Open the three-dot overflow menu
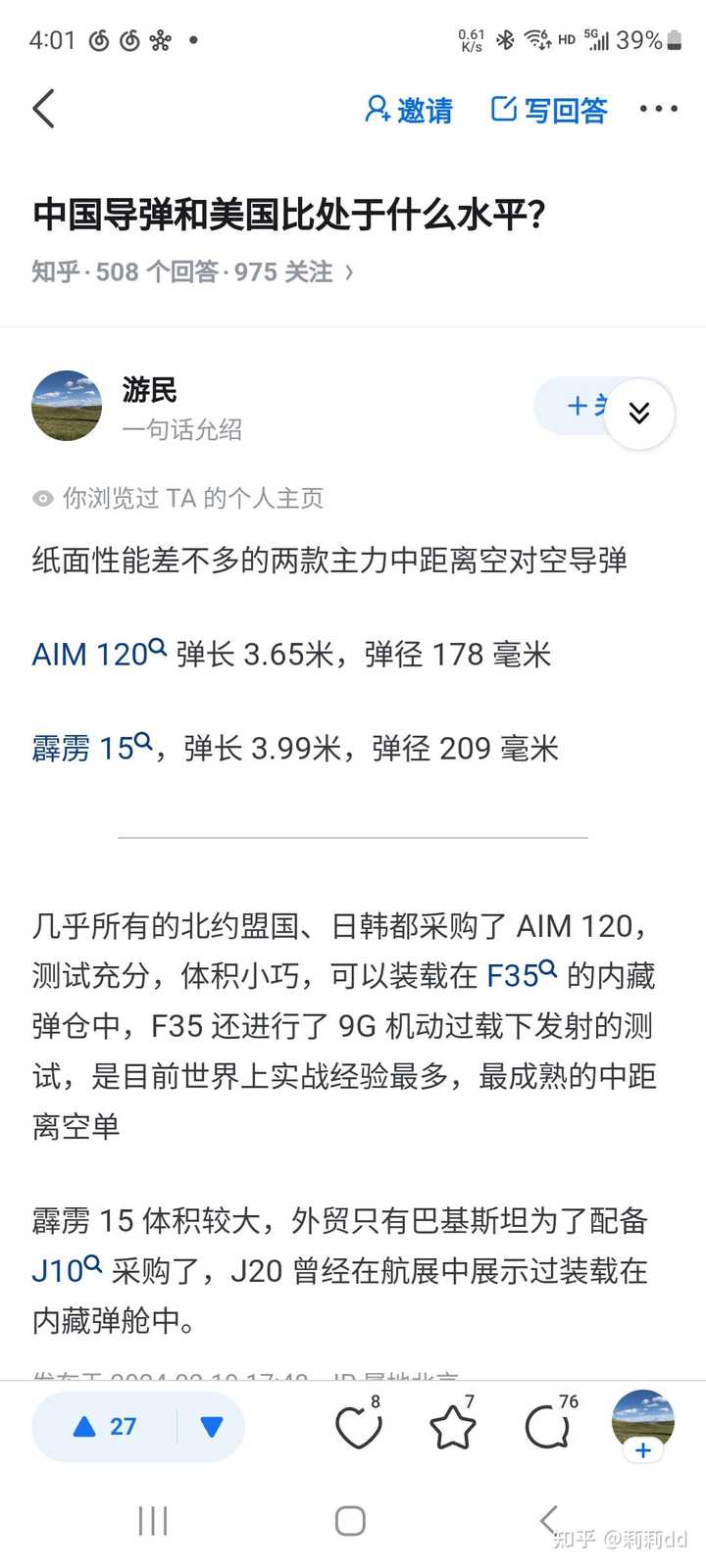The image size is (706, 1568). [x=657, y=110]
